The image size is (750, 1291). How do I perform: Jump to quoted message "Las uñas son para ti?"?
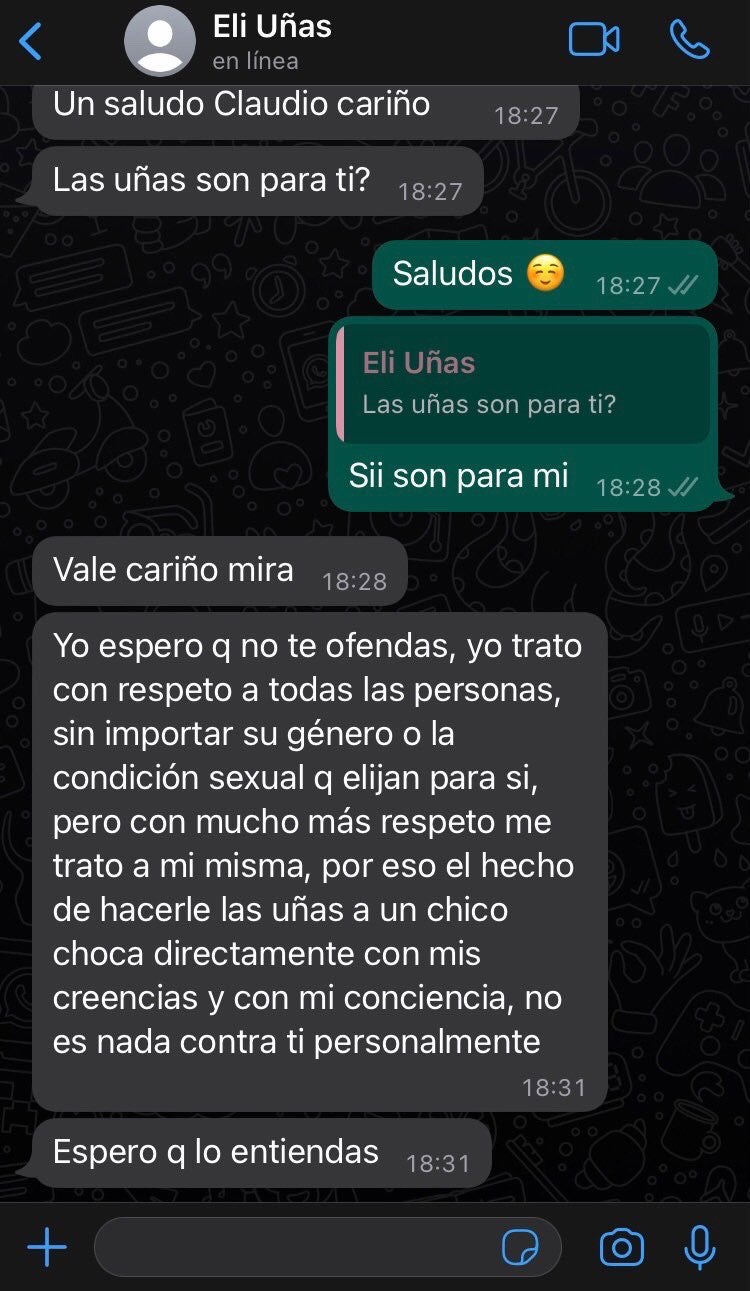tap(522, 383)
